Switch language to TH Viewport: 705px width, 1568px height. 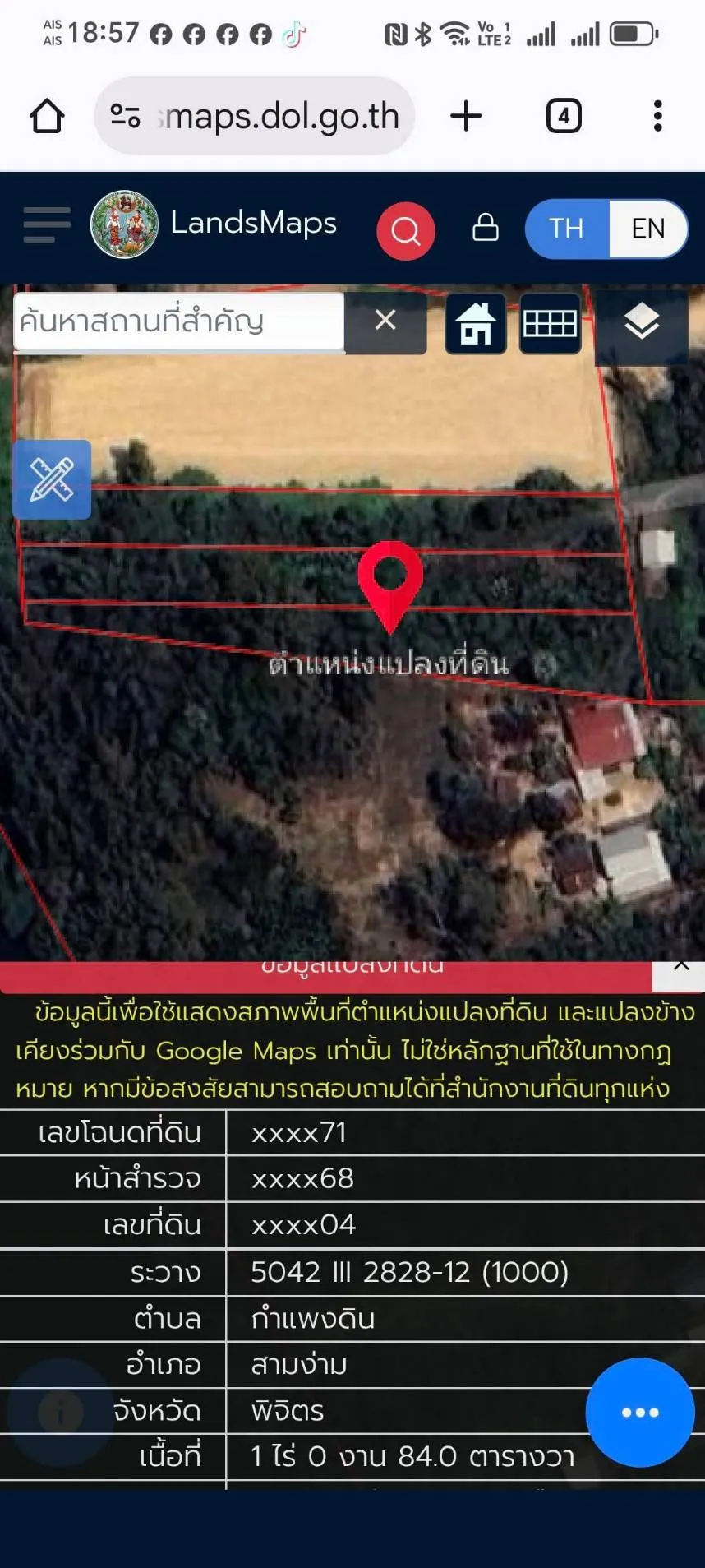(x=567, y=229)
